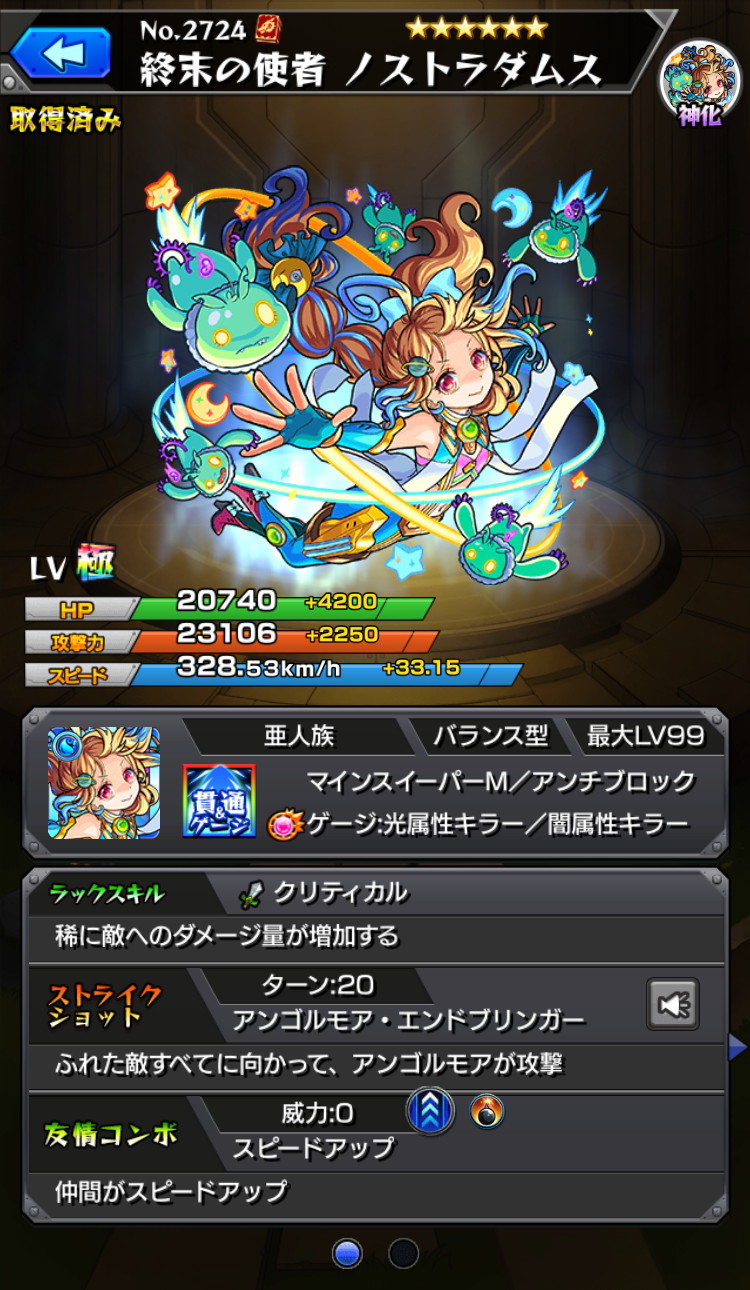Play the Strike Shot voice speaker button
This screenshot has height=1290, width=750.
tap(672, 1003)
